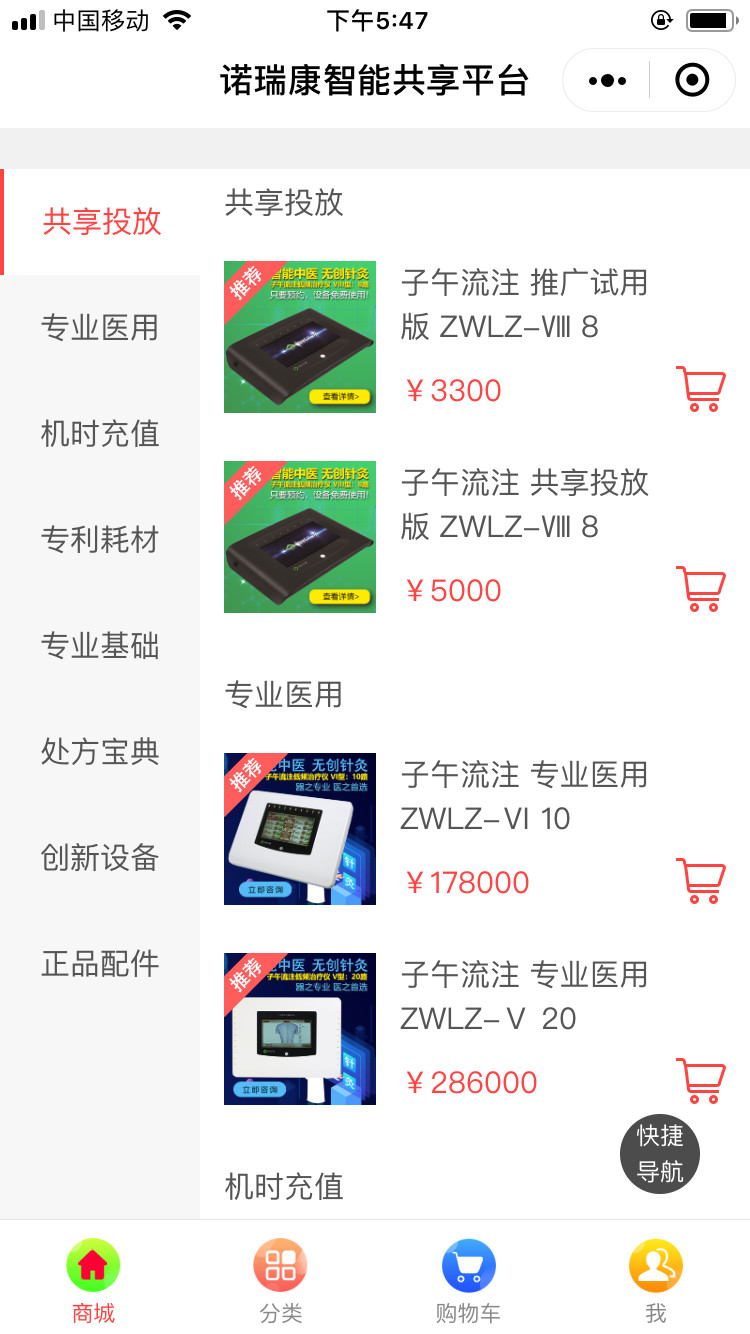Screen dimensions: 750x1334
Task: Close the mini program via circle icon
Action: click(x=692, y=81)
